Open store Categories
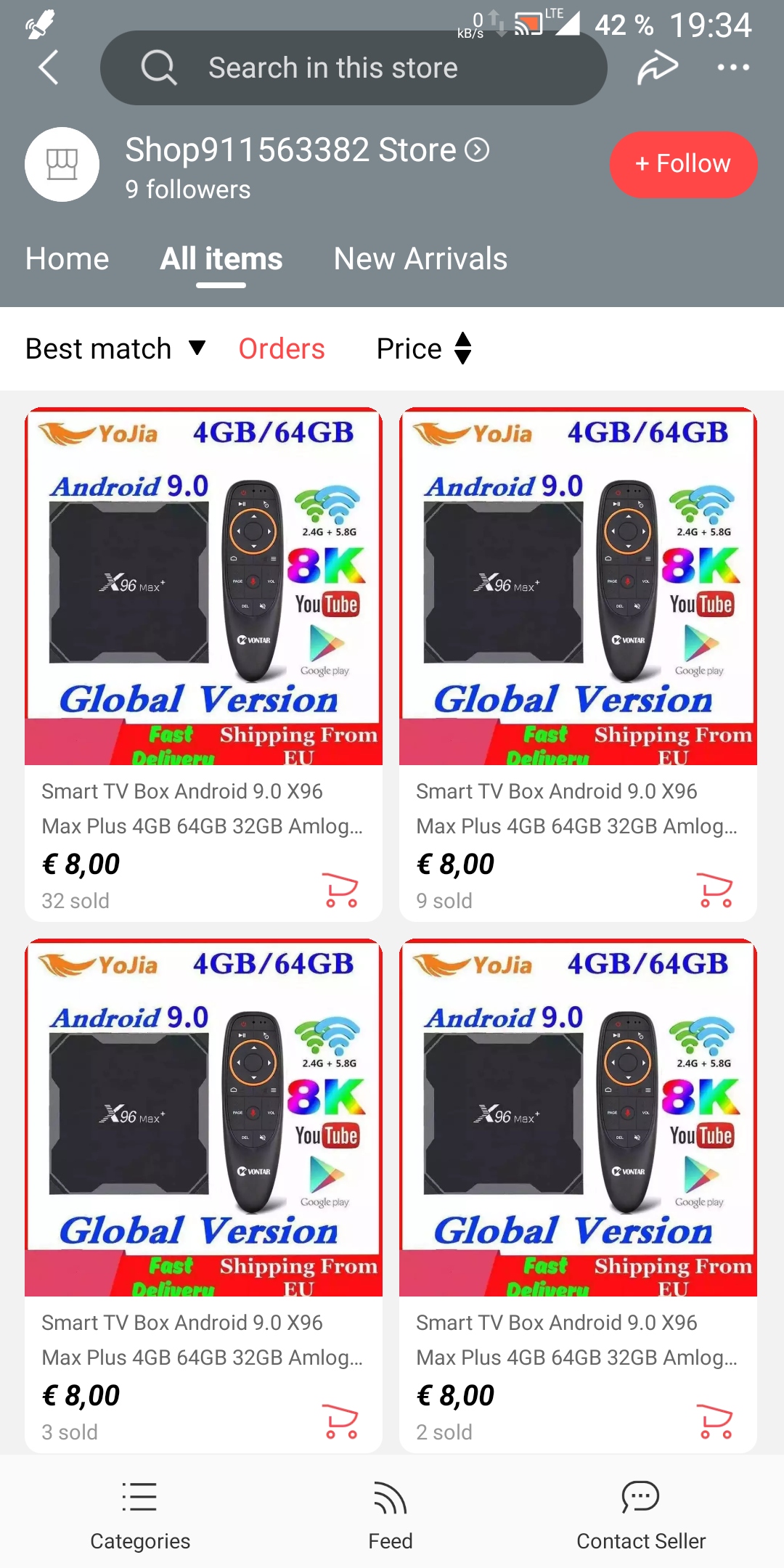This screenshot has width=784, height=1568. click(140, 1514)
